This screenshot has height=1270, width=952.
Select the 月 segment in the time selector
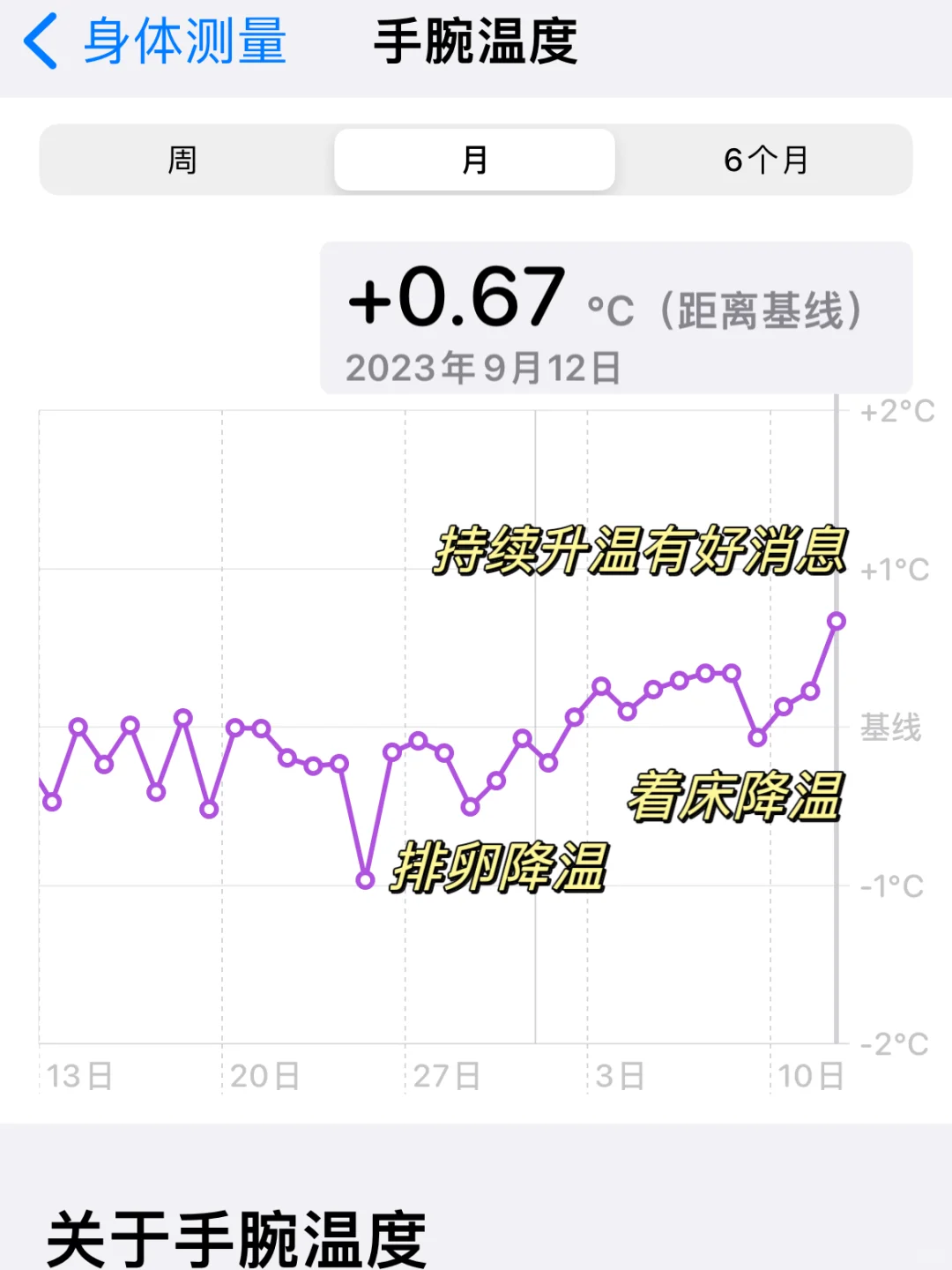click(473, 160)
